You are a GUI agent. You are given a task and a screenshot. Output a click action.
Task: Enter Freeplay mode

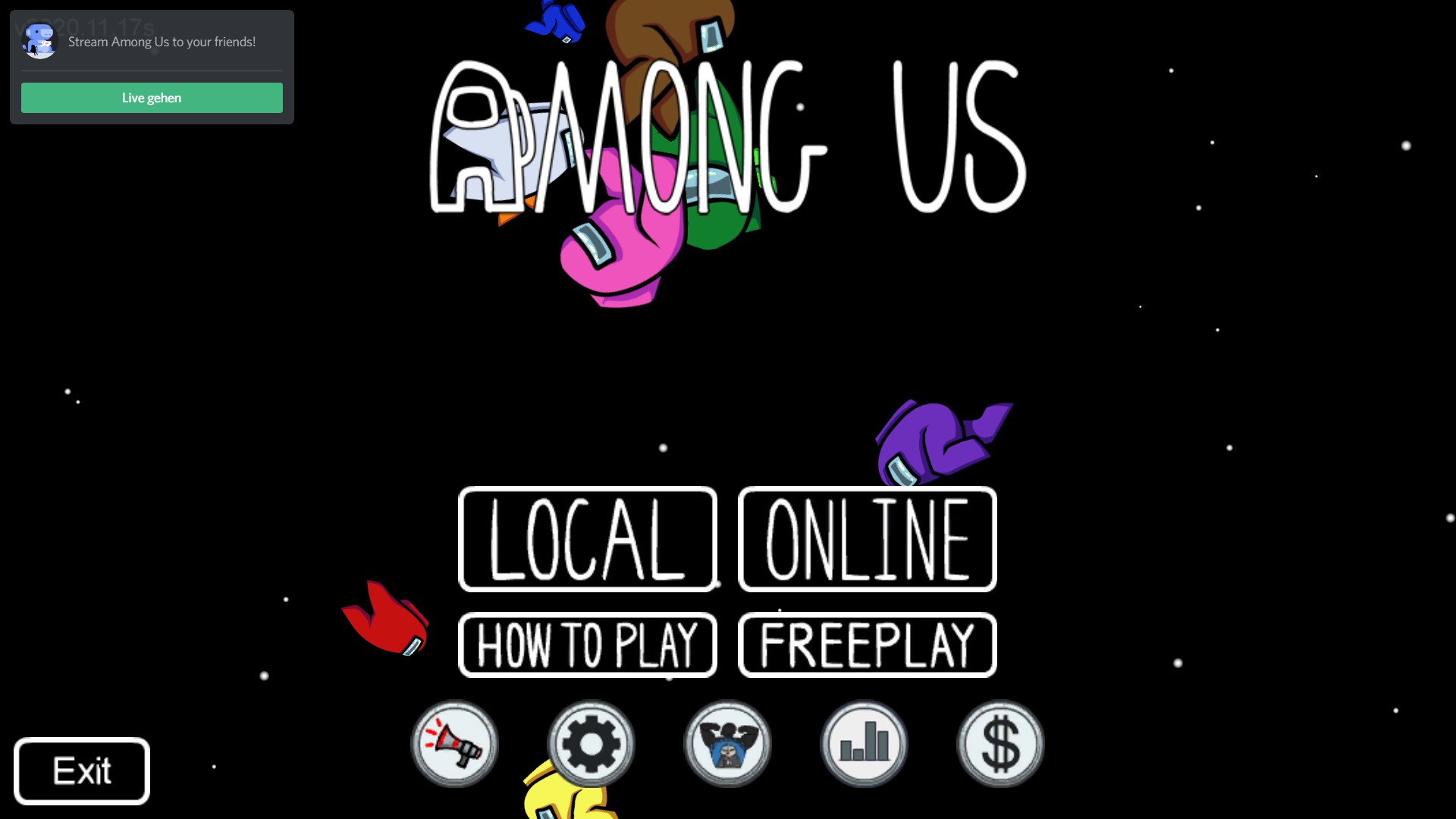click(867, 645)
